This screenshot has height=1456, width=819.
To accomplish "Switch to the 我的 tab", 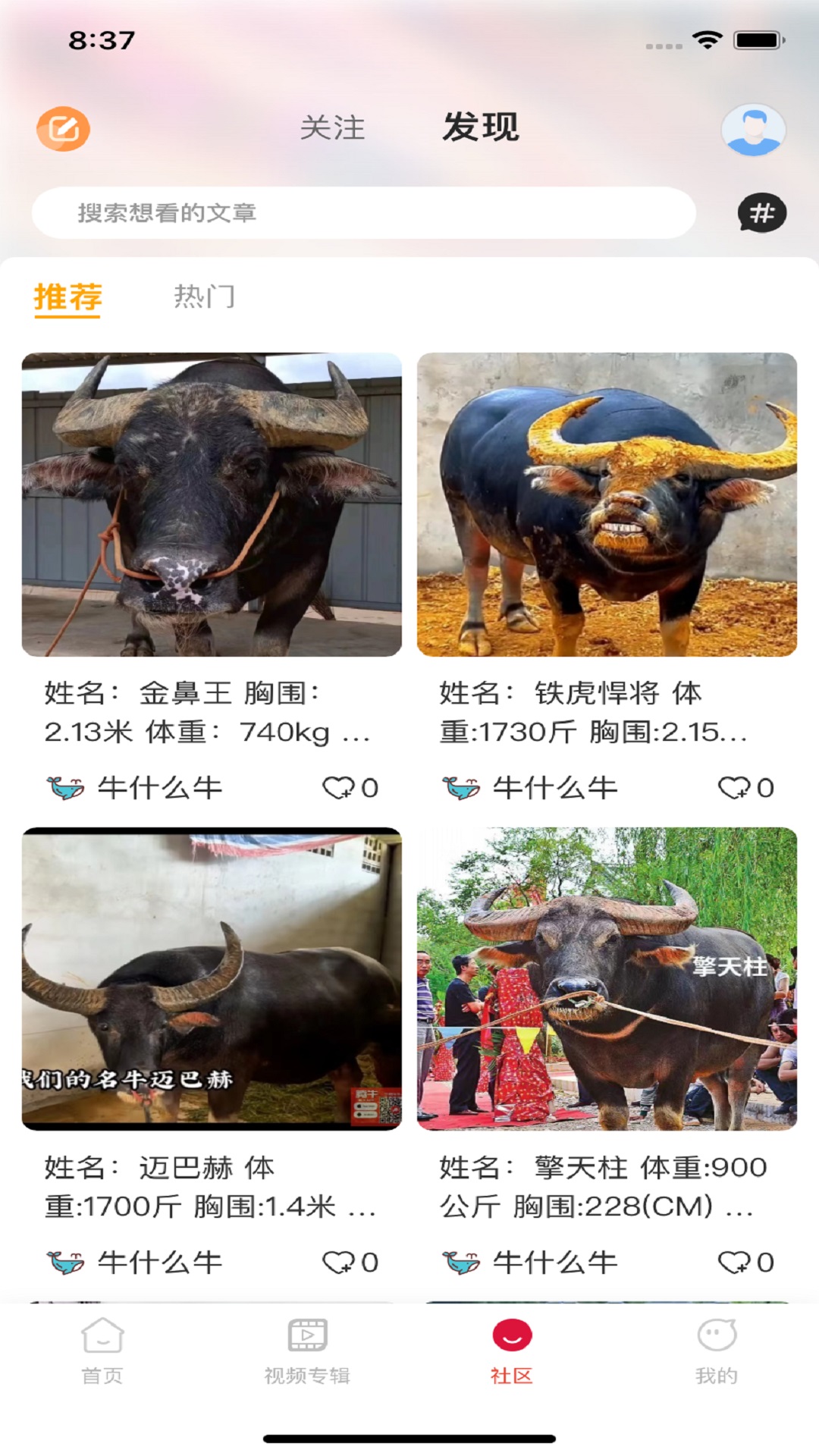I will [717, 1351].
